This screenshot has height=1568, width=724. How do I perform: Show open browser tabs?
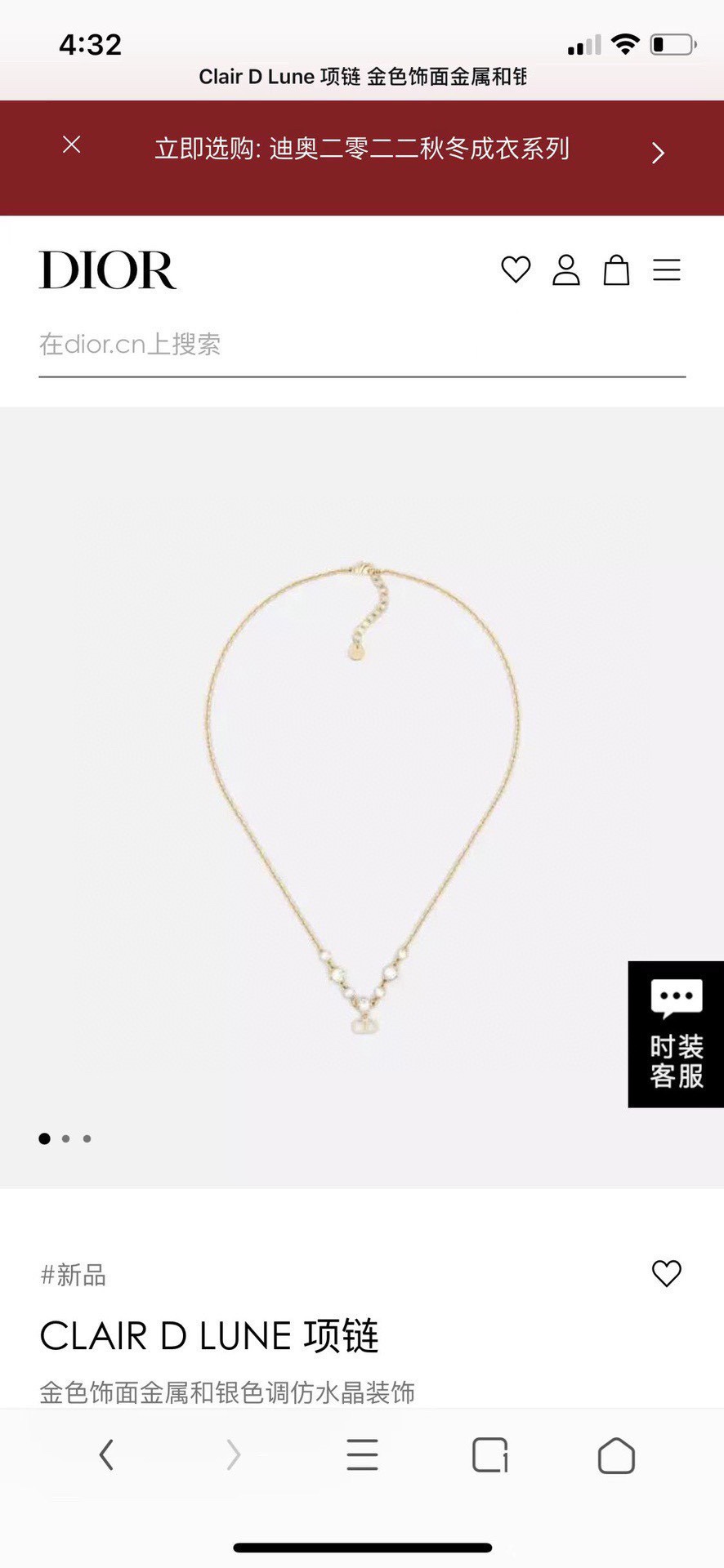489,1454
